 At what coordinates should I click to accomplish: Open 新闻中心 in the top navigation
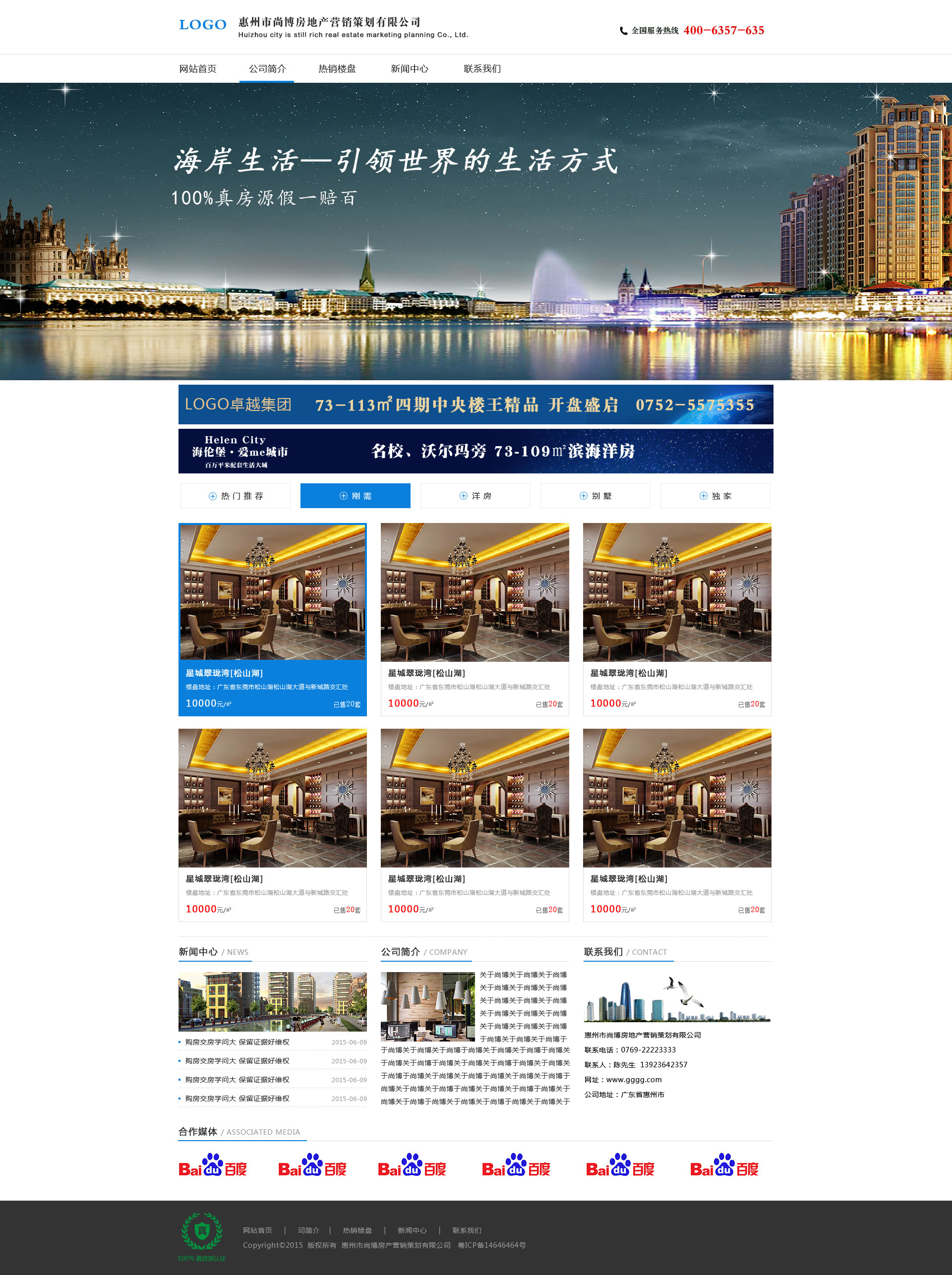point(409,68)
